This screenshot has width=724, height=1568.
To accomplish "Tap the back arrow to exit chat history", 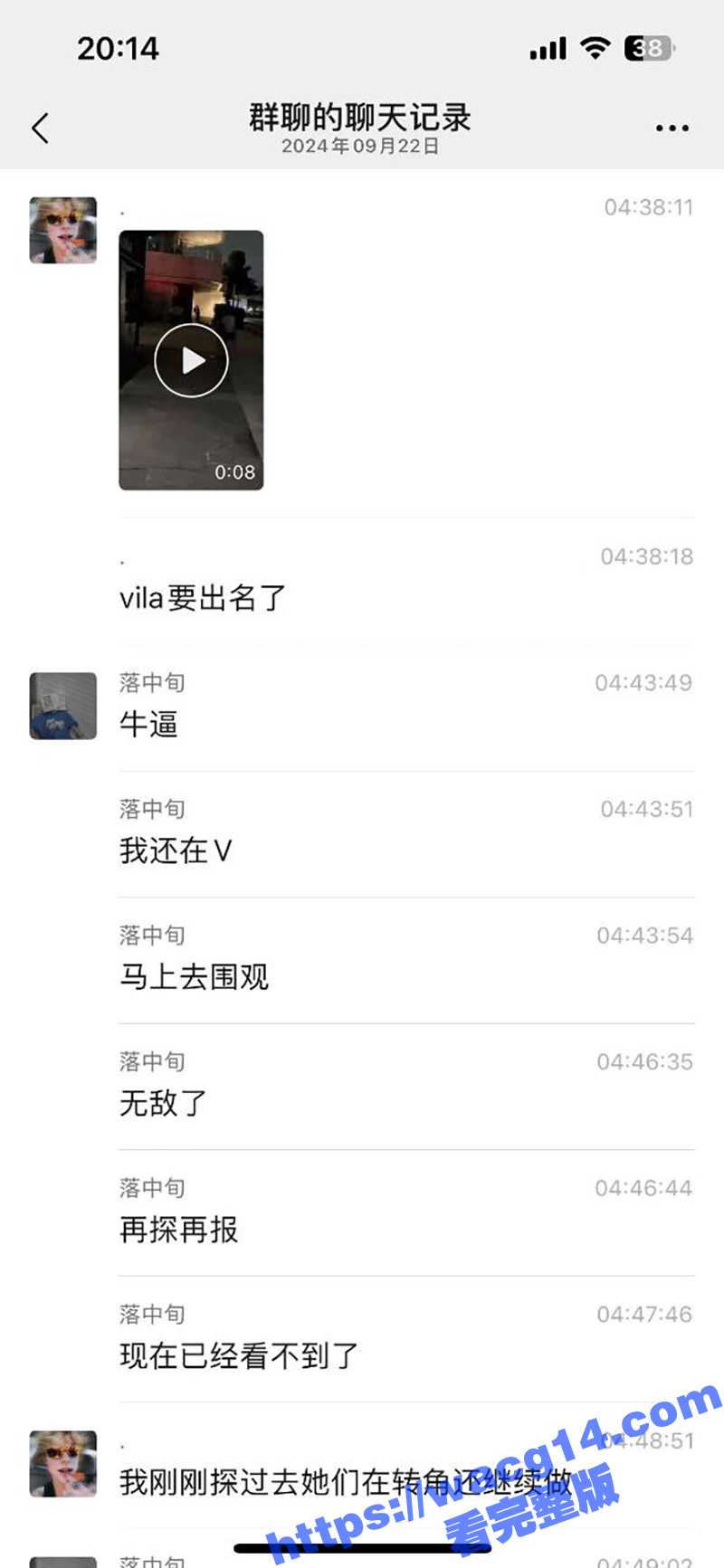I will coord(38,128).
